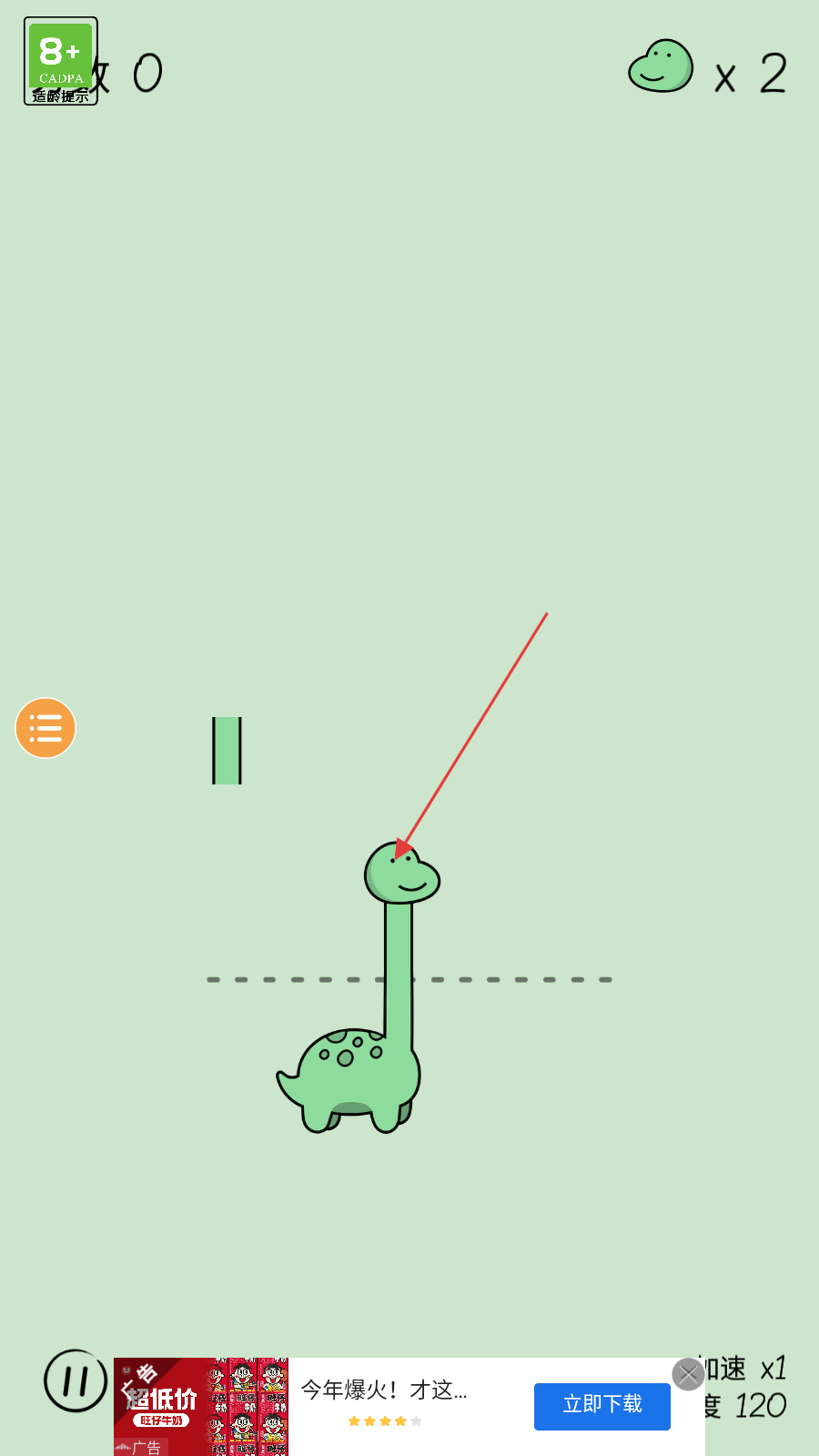
Task: Pause the dinosaur game
Action: [x=76, y=1380]
